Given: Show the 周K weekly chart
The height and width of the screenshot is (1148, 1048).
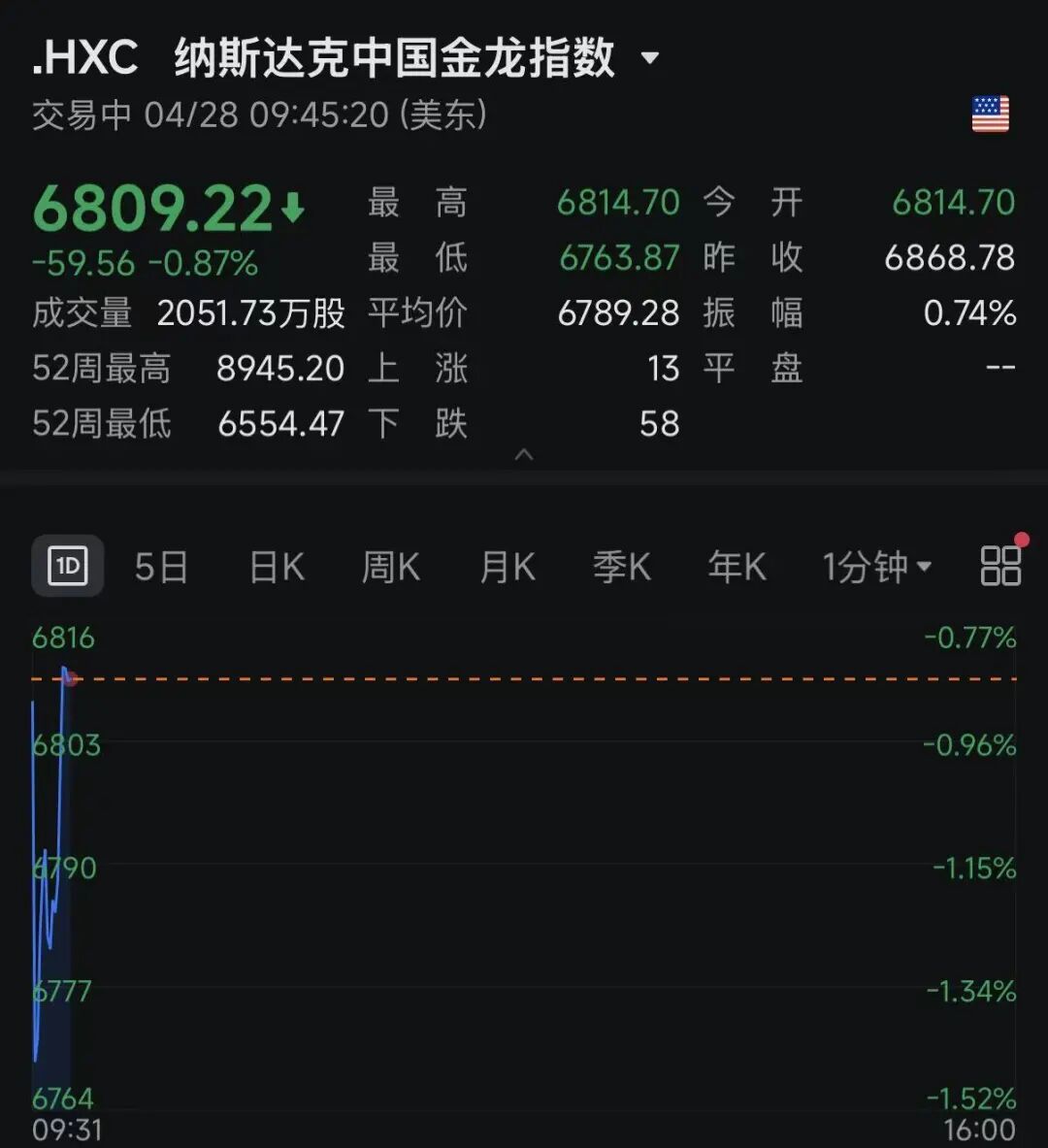Looking at the screenshot, I should tap(390, 567).
